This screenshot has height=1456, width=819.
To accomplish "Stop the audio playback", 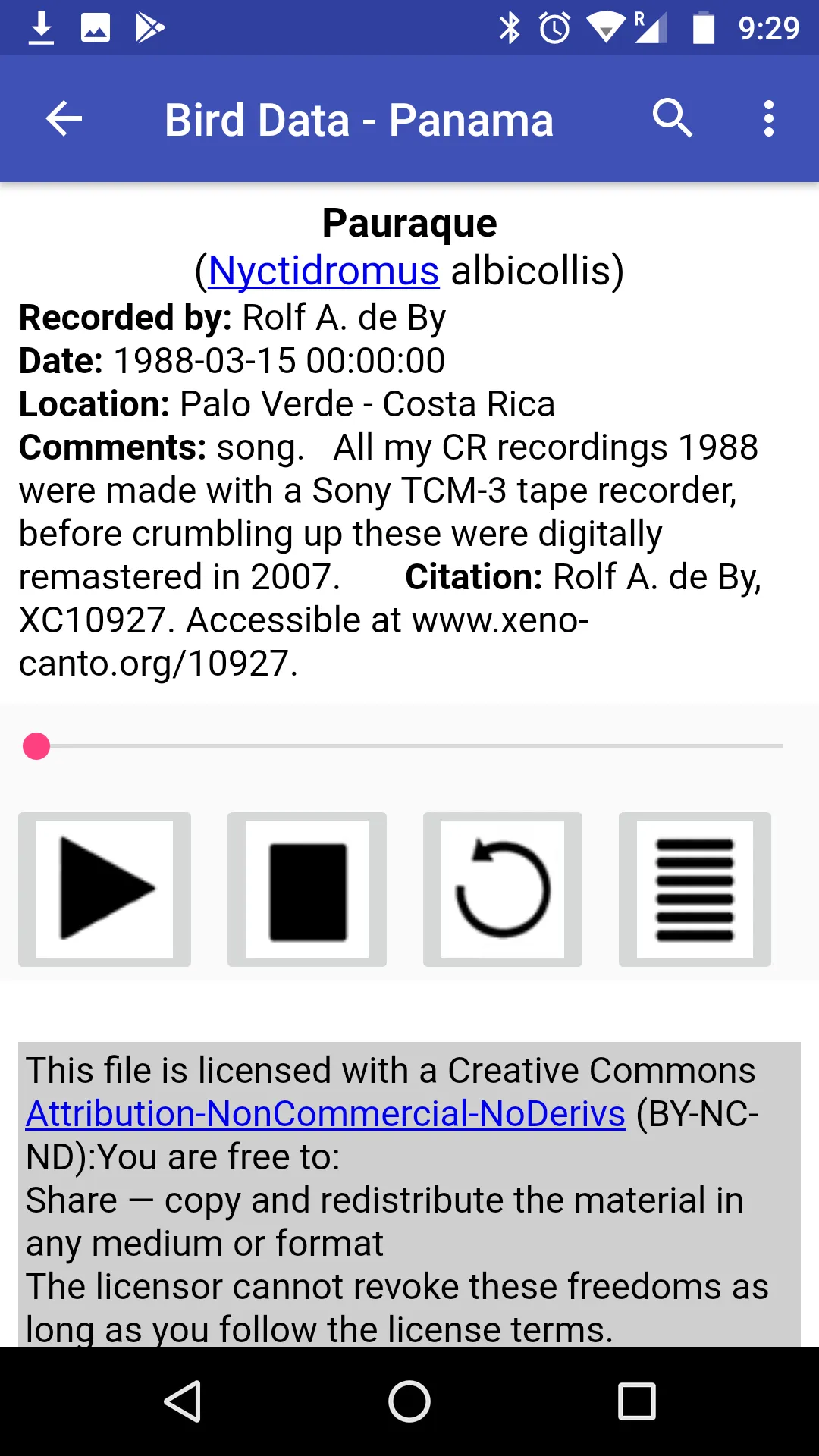I will coord(307,889).
